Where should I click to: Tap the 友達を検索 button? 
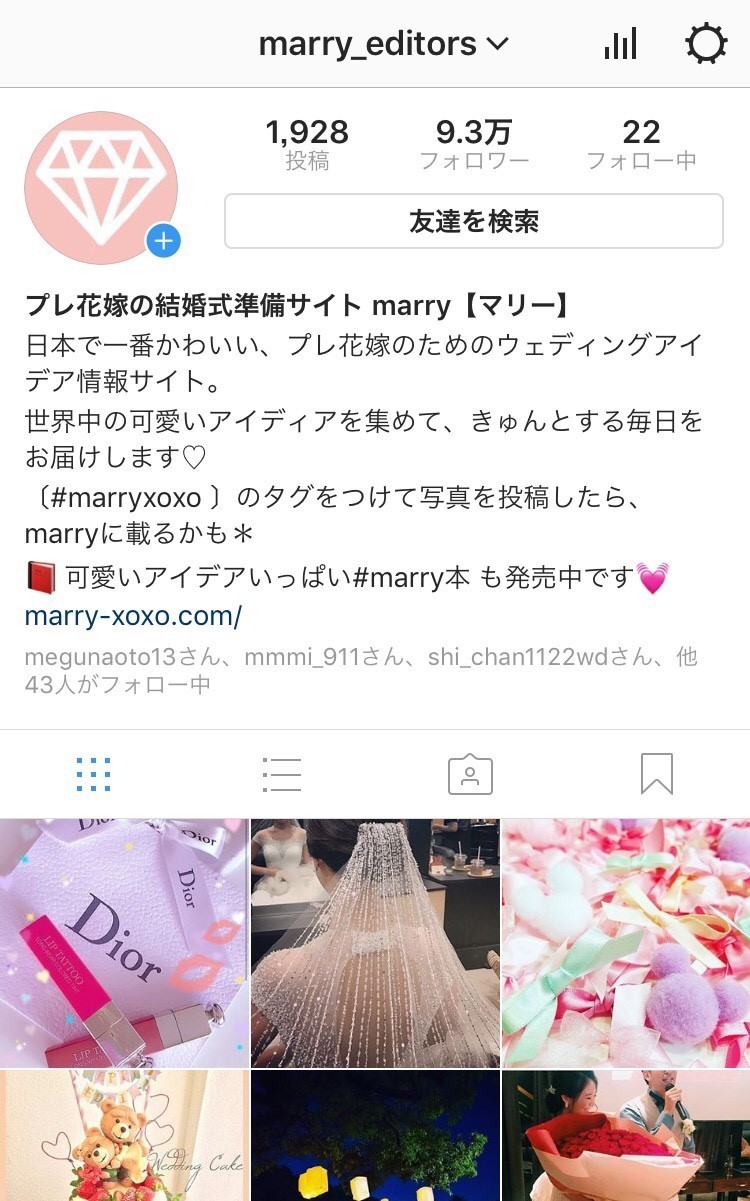click(x=473, y=221)
